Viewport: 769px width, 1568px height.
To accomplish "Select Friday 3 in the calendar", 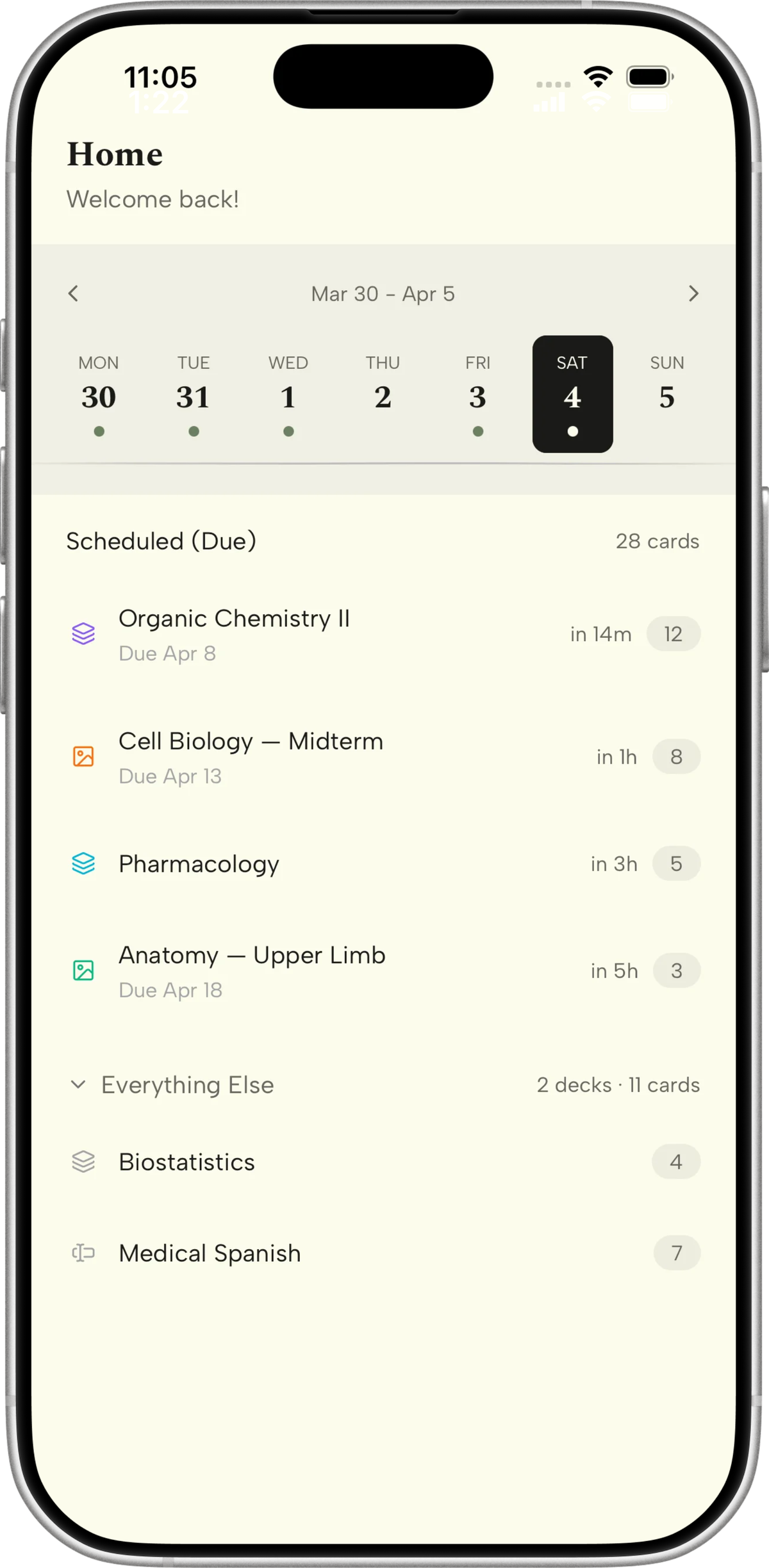I will point(477,394).
